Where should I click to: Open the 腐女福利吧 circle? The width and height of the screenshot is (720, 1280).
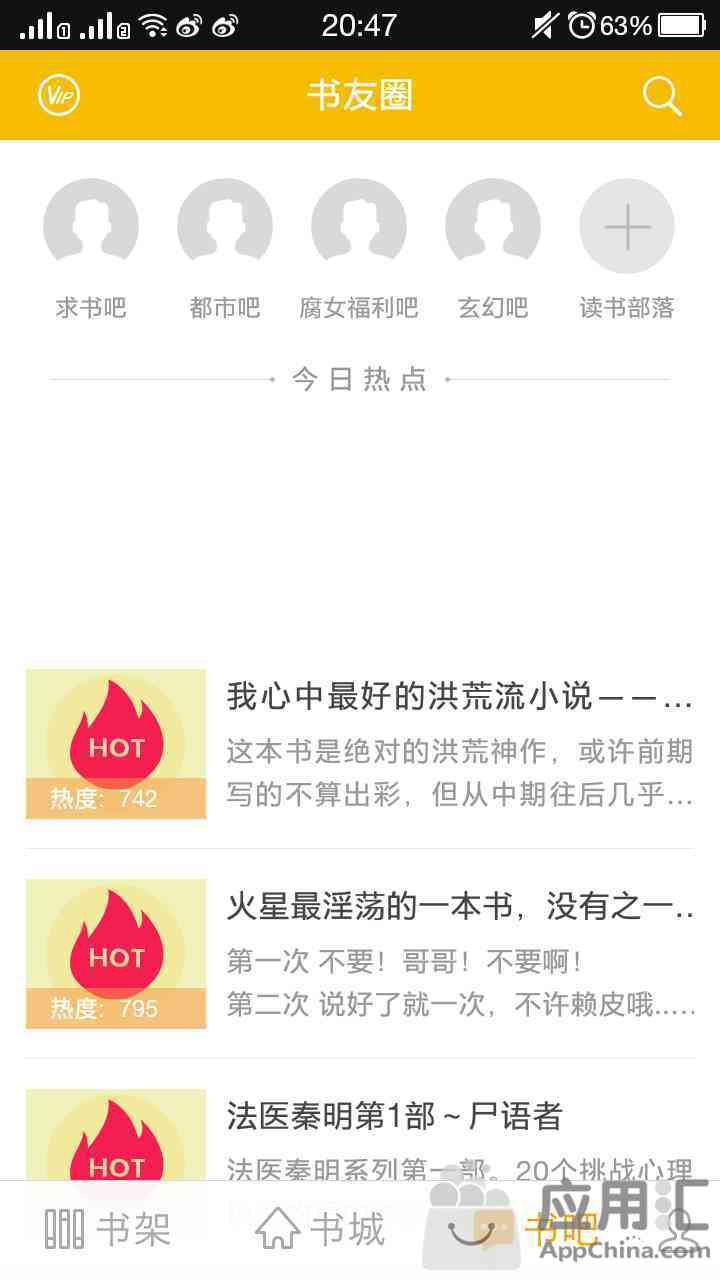(x=359, y=226)
